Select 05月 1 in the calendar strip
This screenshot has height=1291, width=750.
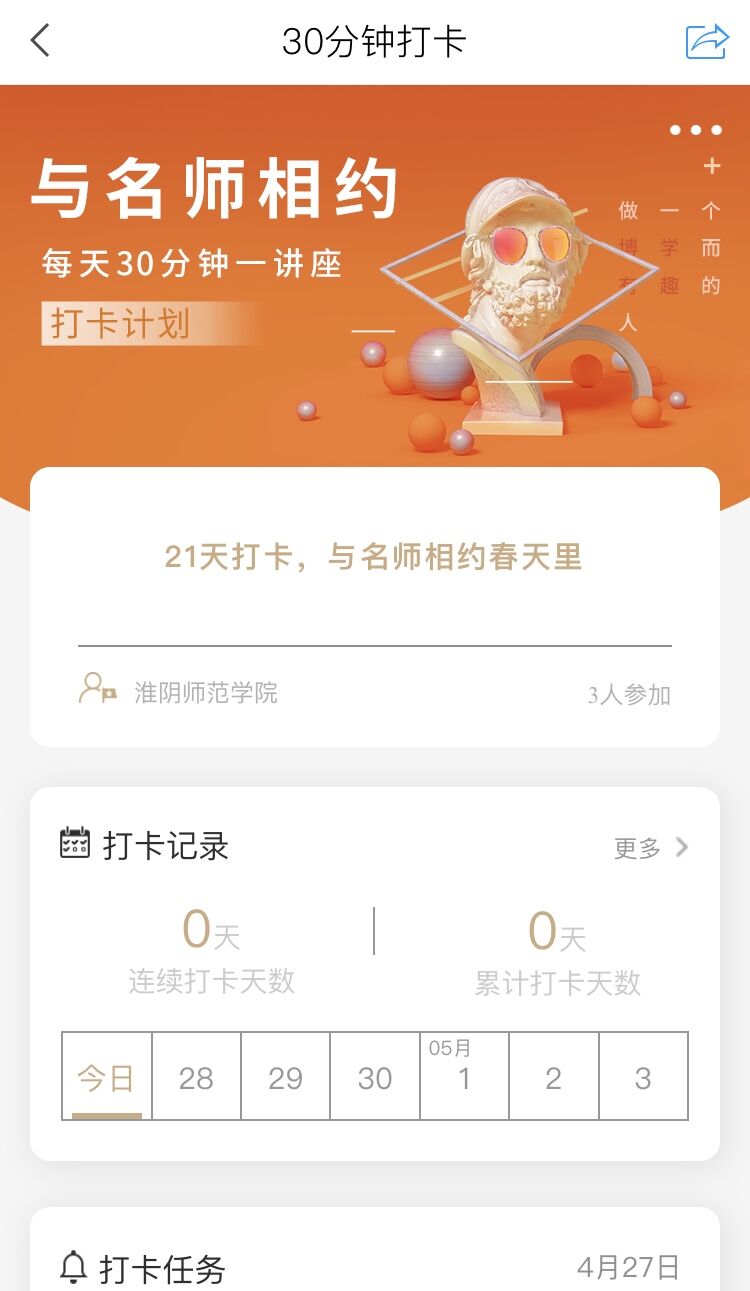tap(464, 1076)
